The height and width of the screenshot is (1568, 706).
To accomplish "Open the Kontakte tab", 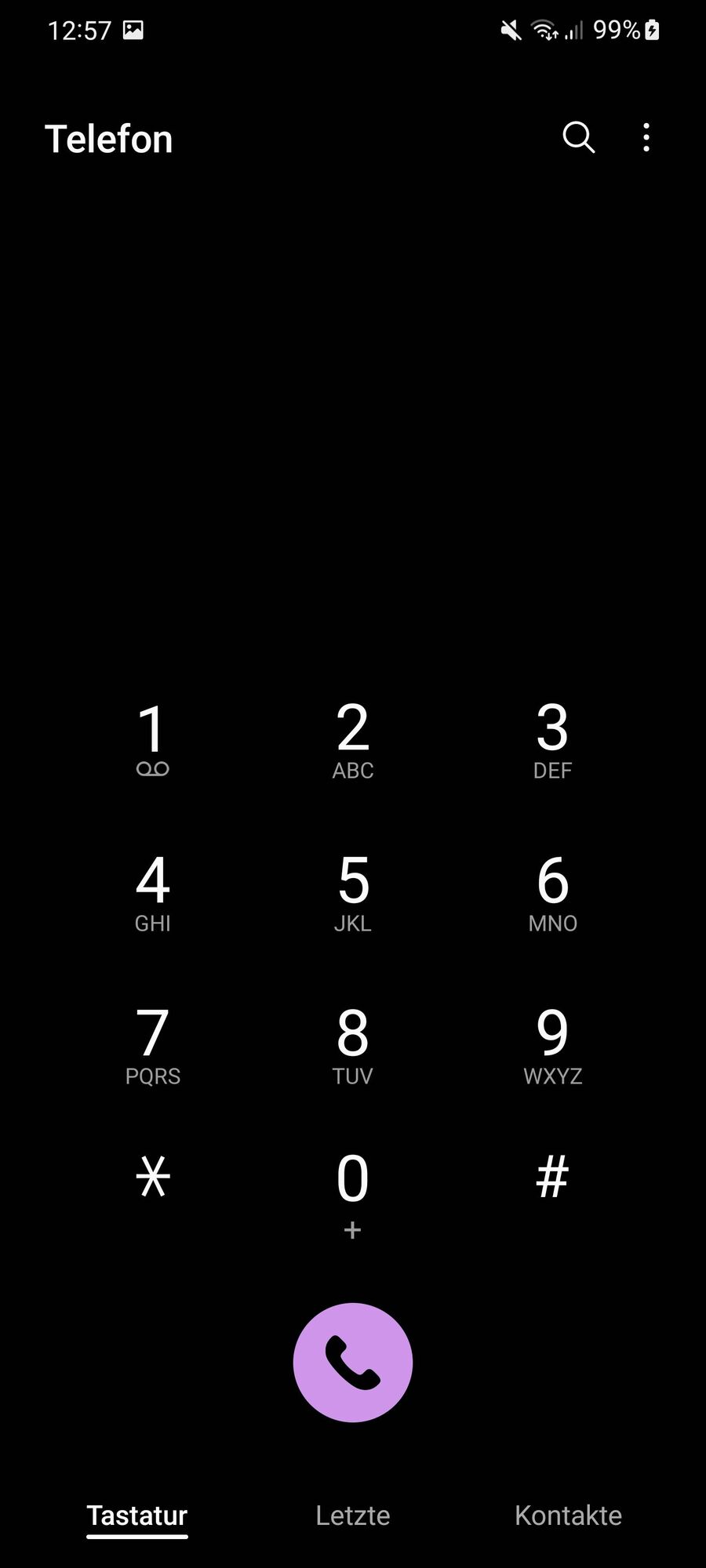I will (568, 1515).
